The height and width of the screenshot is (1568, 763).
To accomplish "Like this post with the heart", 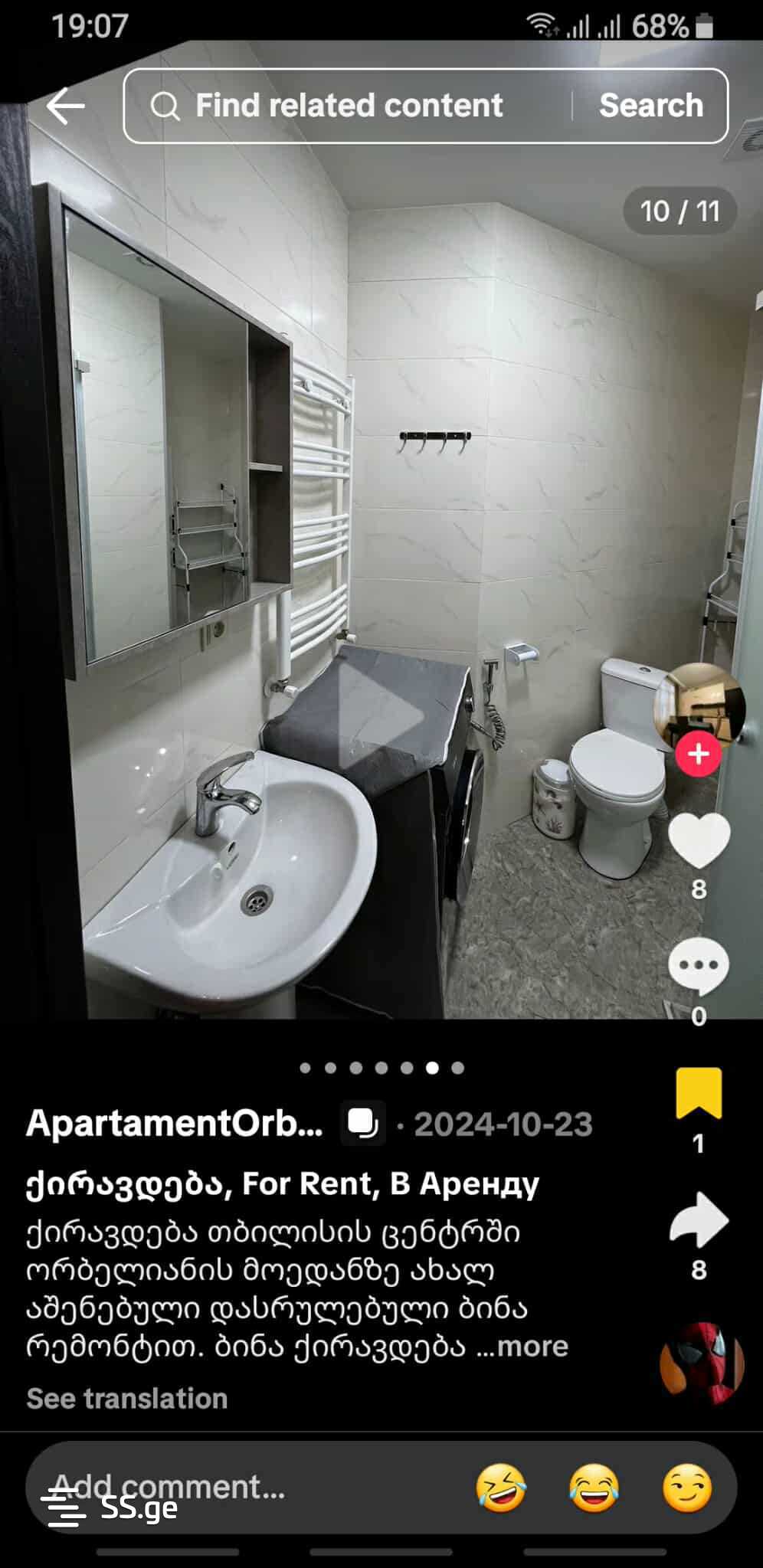I will [699, 840].
